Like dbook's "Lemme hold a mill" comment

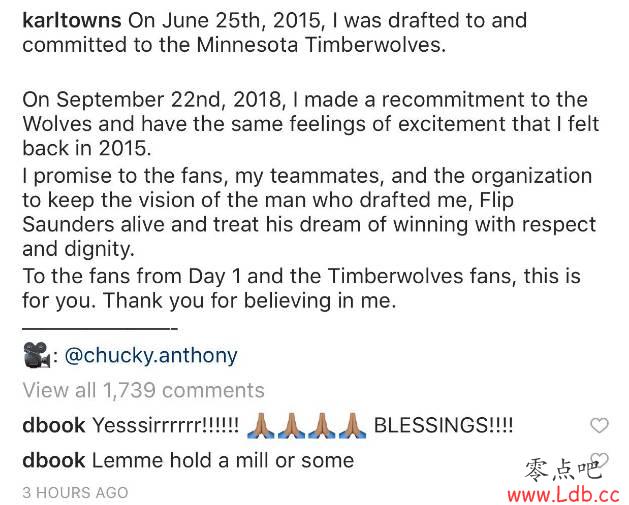point(599,461)
